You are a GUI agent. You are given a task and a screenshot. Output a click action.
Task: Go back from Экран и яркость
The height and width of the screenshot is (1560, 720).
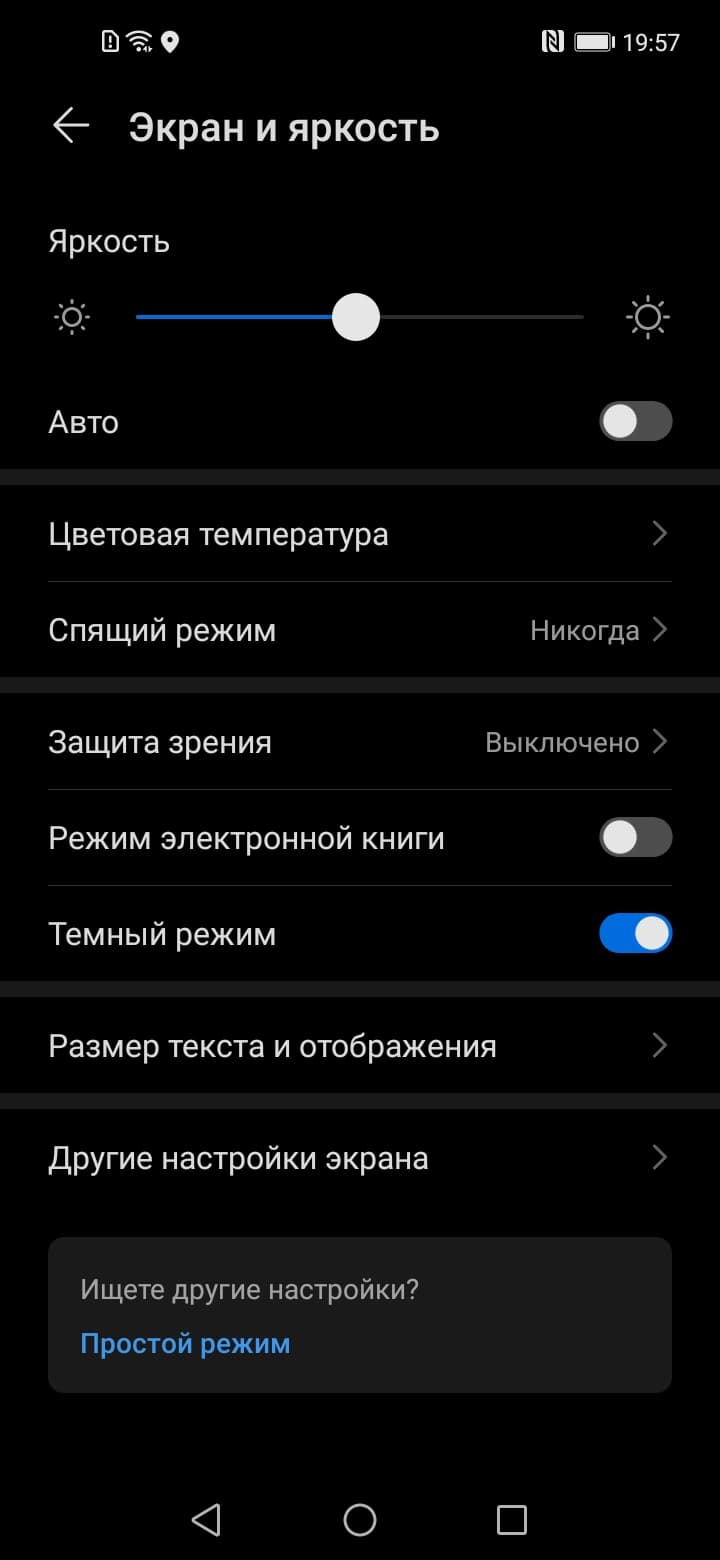pyautogui.click(x=71, y=126)
